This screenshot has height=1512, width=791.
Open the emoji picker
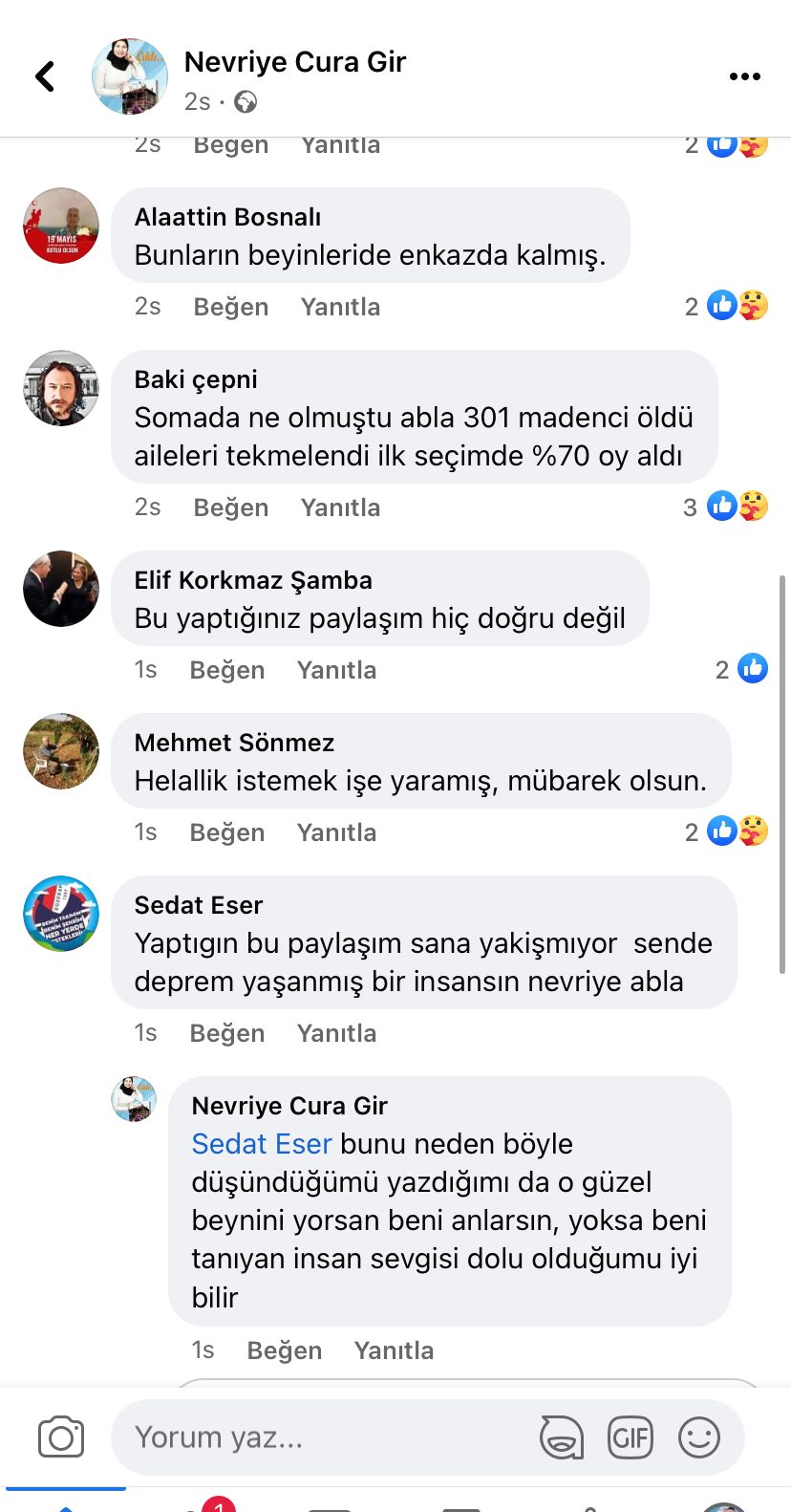698,1437
